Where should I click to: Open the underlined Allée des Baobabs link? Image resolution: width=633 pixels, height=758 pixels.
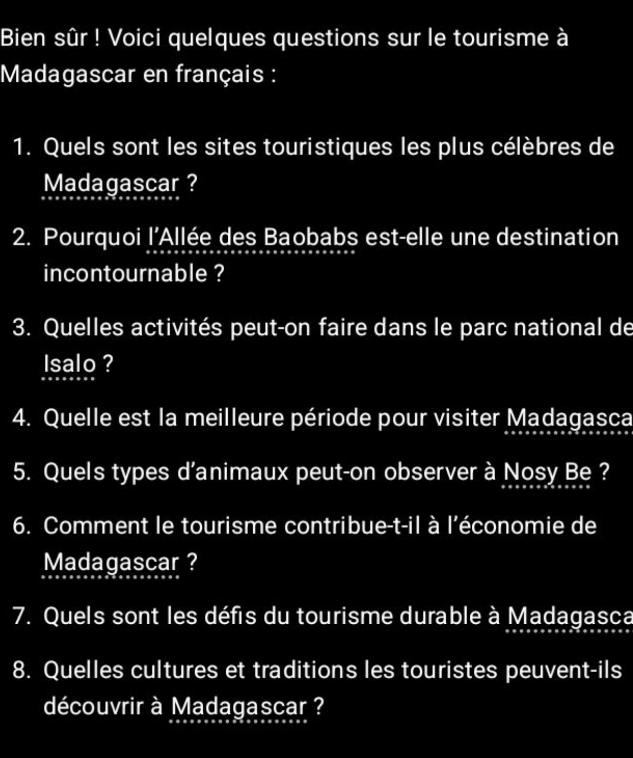tap(252, 238)
